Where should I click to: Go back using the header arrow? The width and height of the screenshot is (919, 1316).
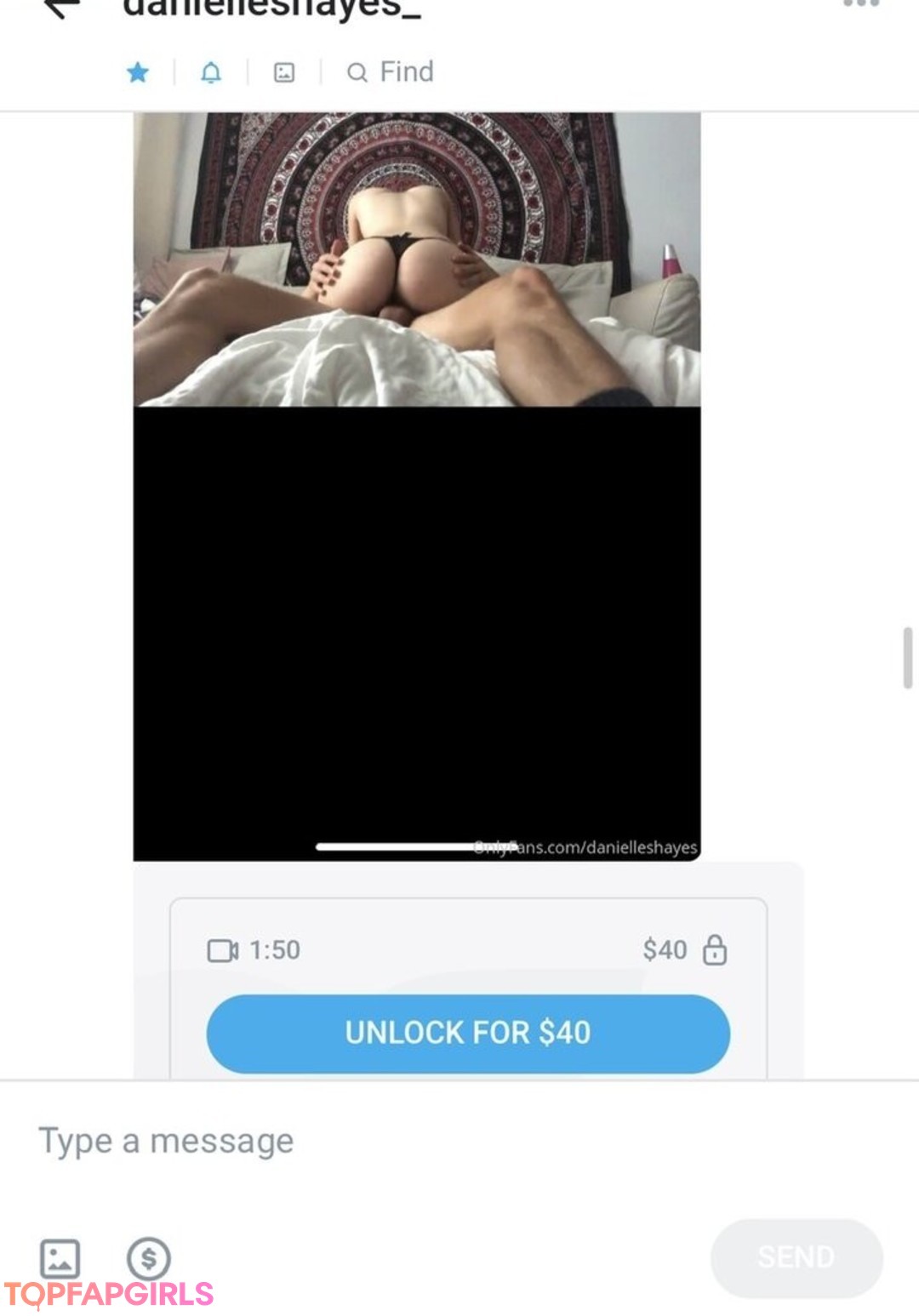pyautogui.click(x=61, y=7)
